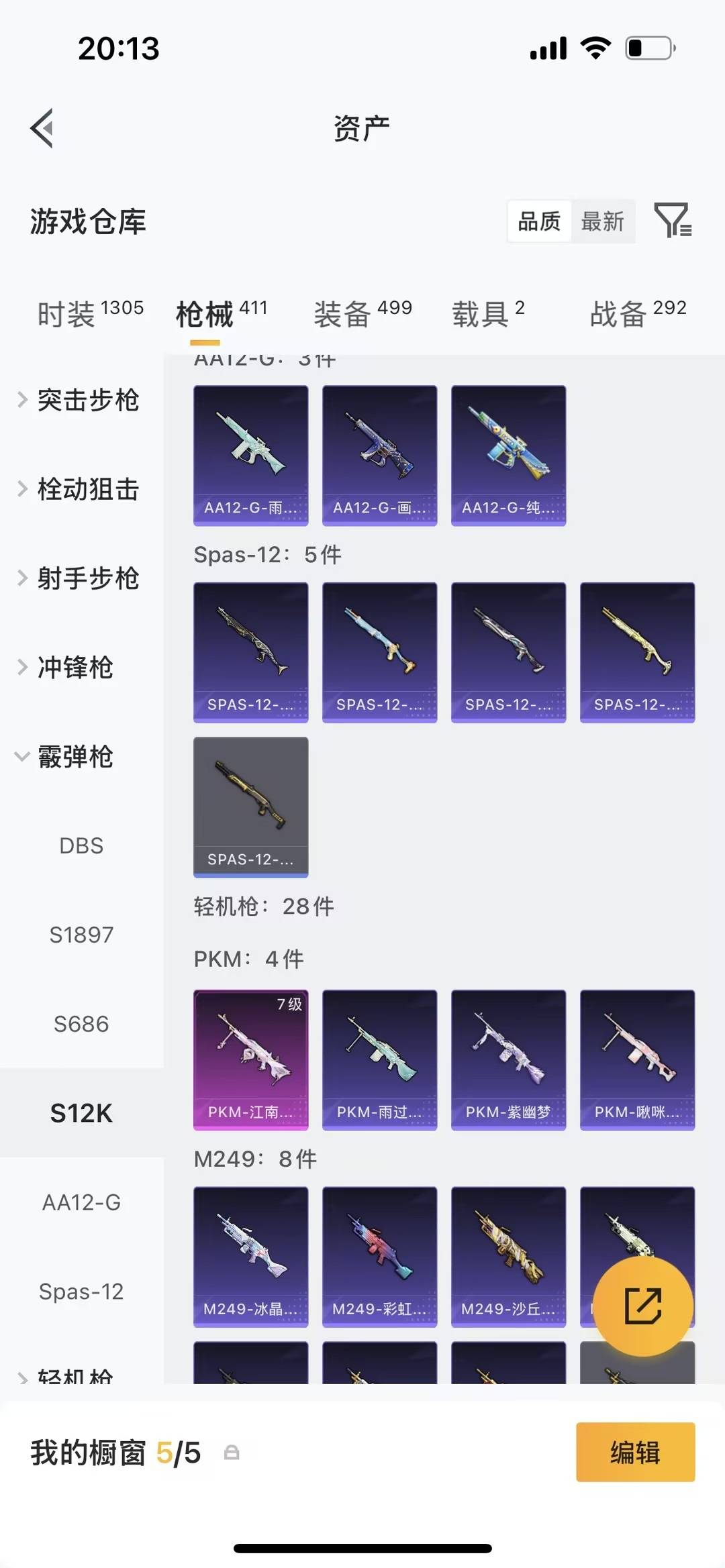Select DBS in the sidebar
Screen dimensions: 725x1568
(82, 845)
